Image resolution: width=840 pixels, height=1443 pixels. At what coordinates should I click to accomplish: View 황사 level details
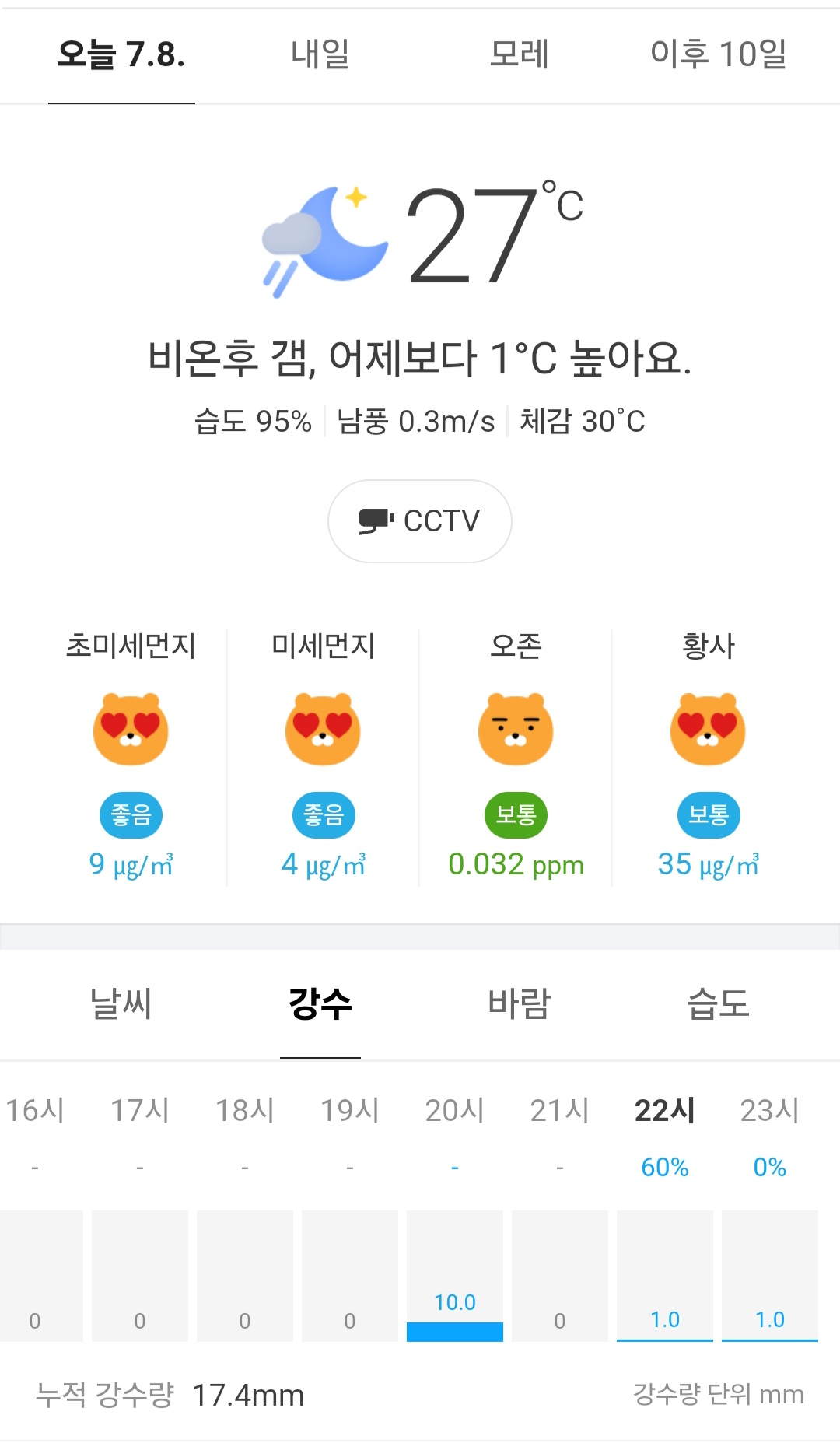click(x=708, y=756)
